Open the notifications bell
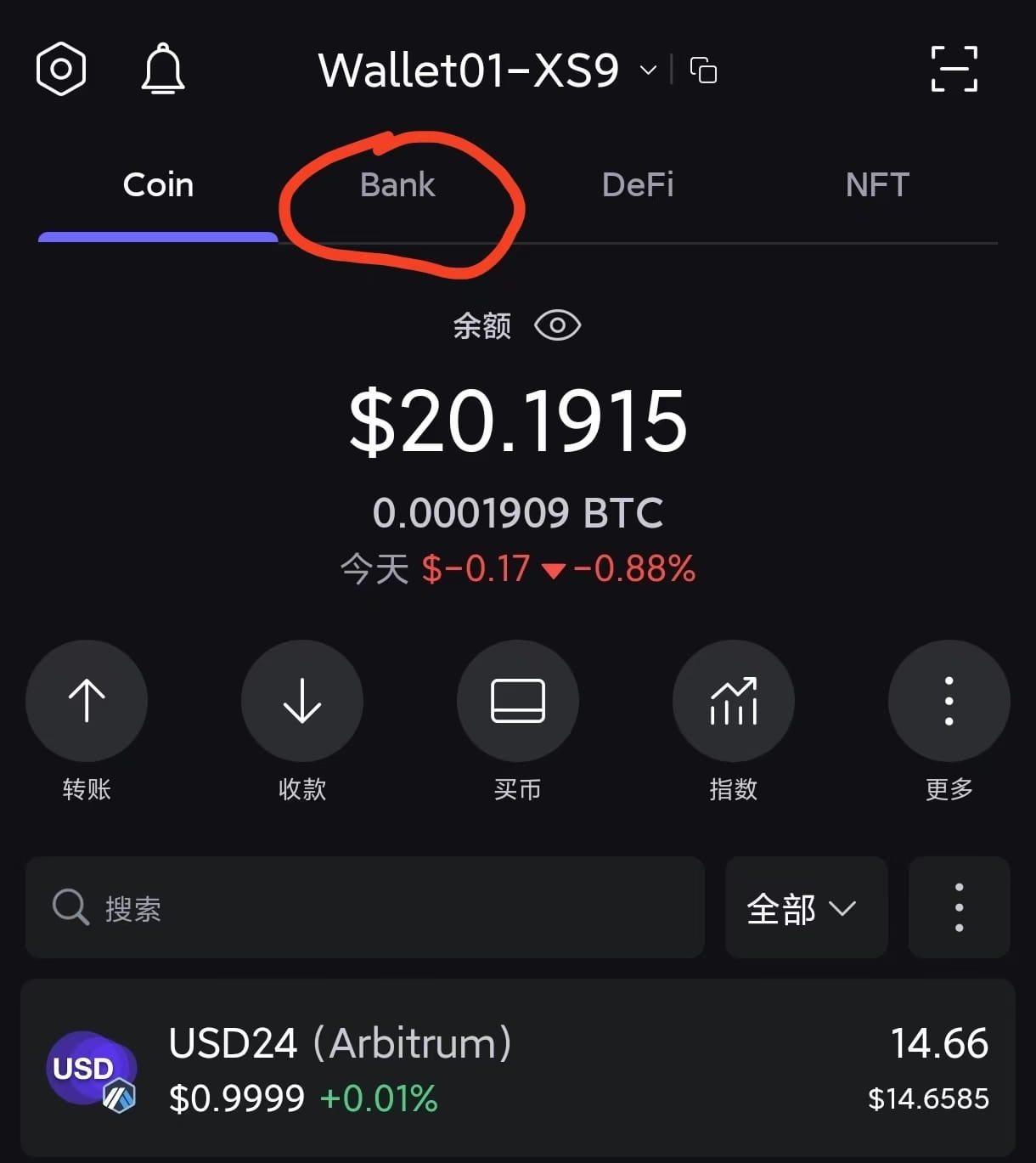Image resolution: width=1036 pixels, height=1163 pixels. click(162, 69)
